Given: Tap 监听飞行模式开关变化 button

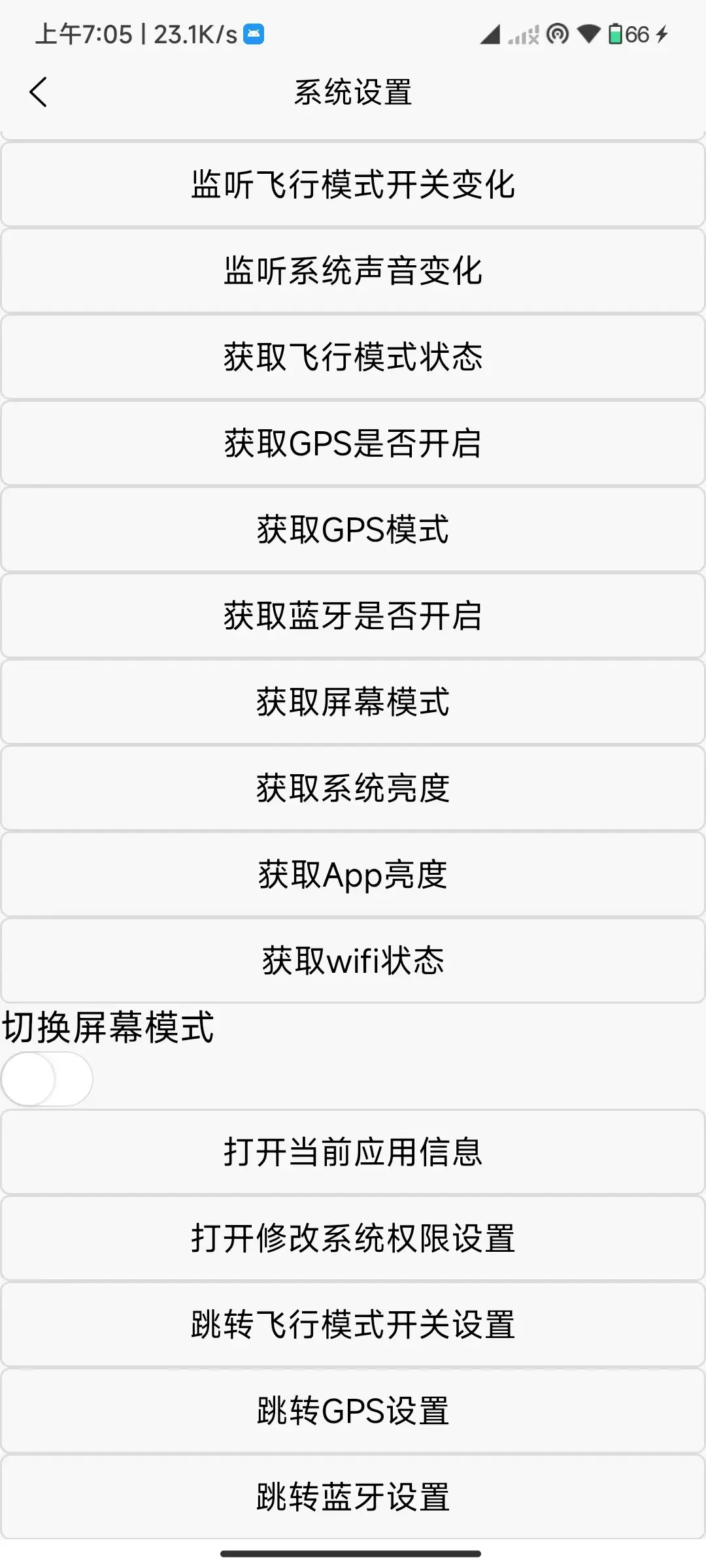Looking at the screenshot, I should [x=353, y=185].
